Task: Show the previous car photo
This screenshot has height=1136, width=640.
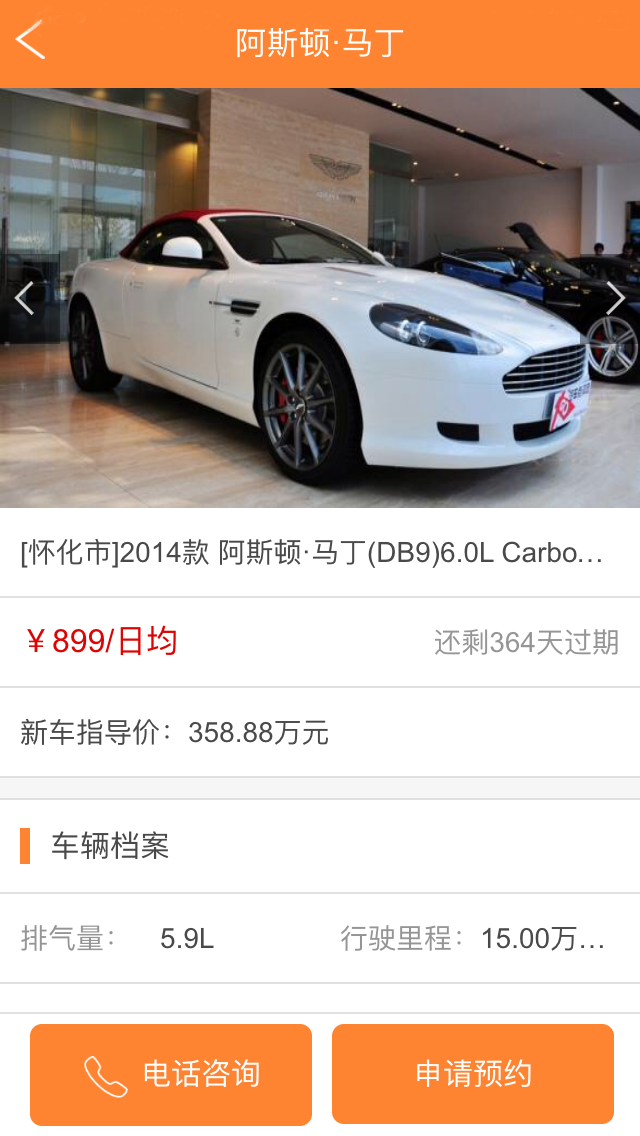Action: tap(25, 298)
